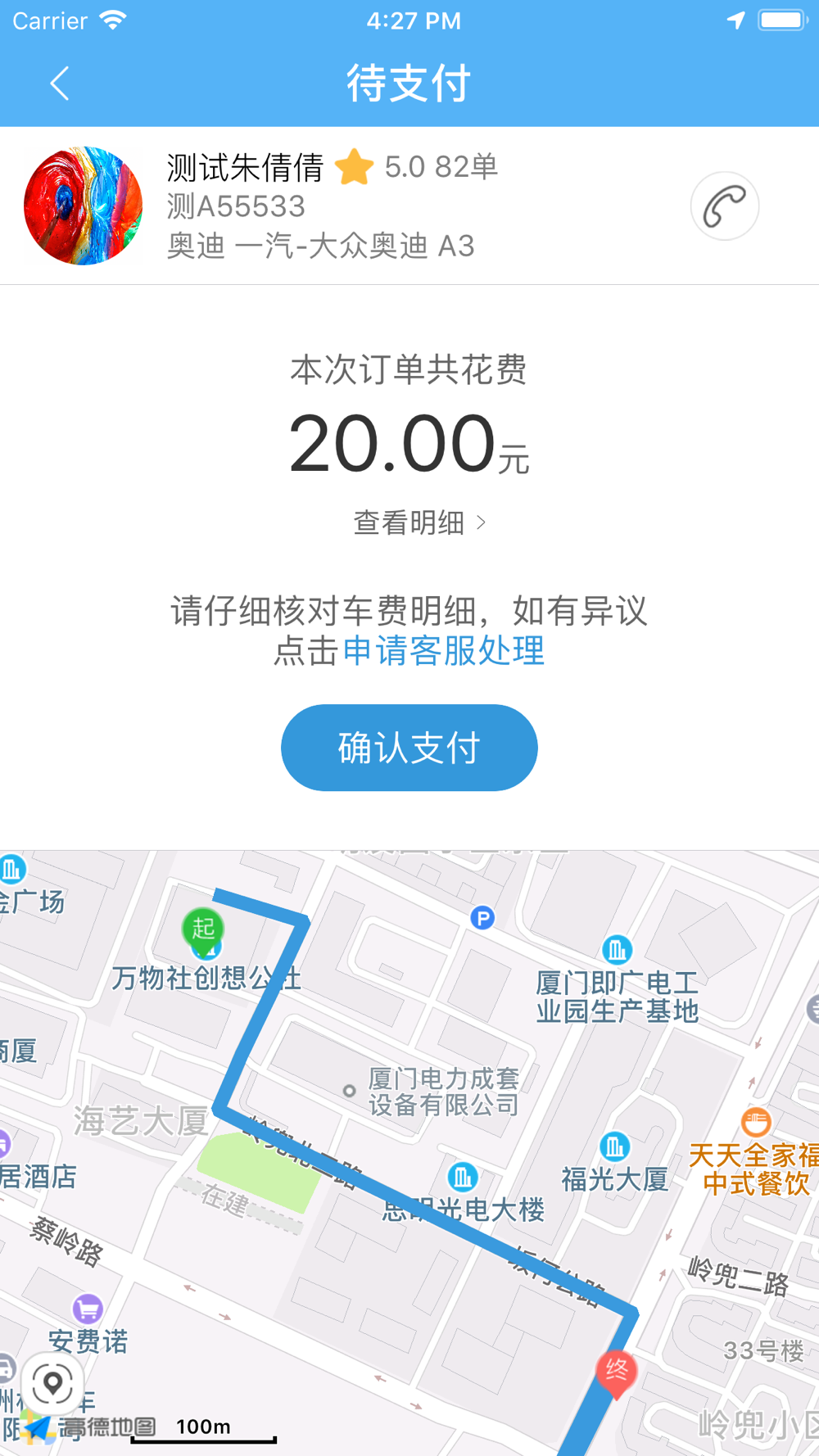Tap 申请客服处理 link
Image resolution: width=819 pixels, height=1456 pixels.
[443, 651]
